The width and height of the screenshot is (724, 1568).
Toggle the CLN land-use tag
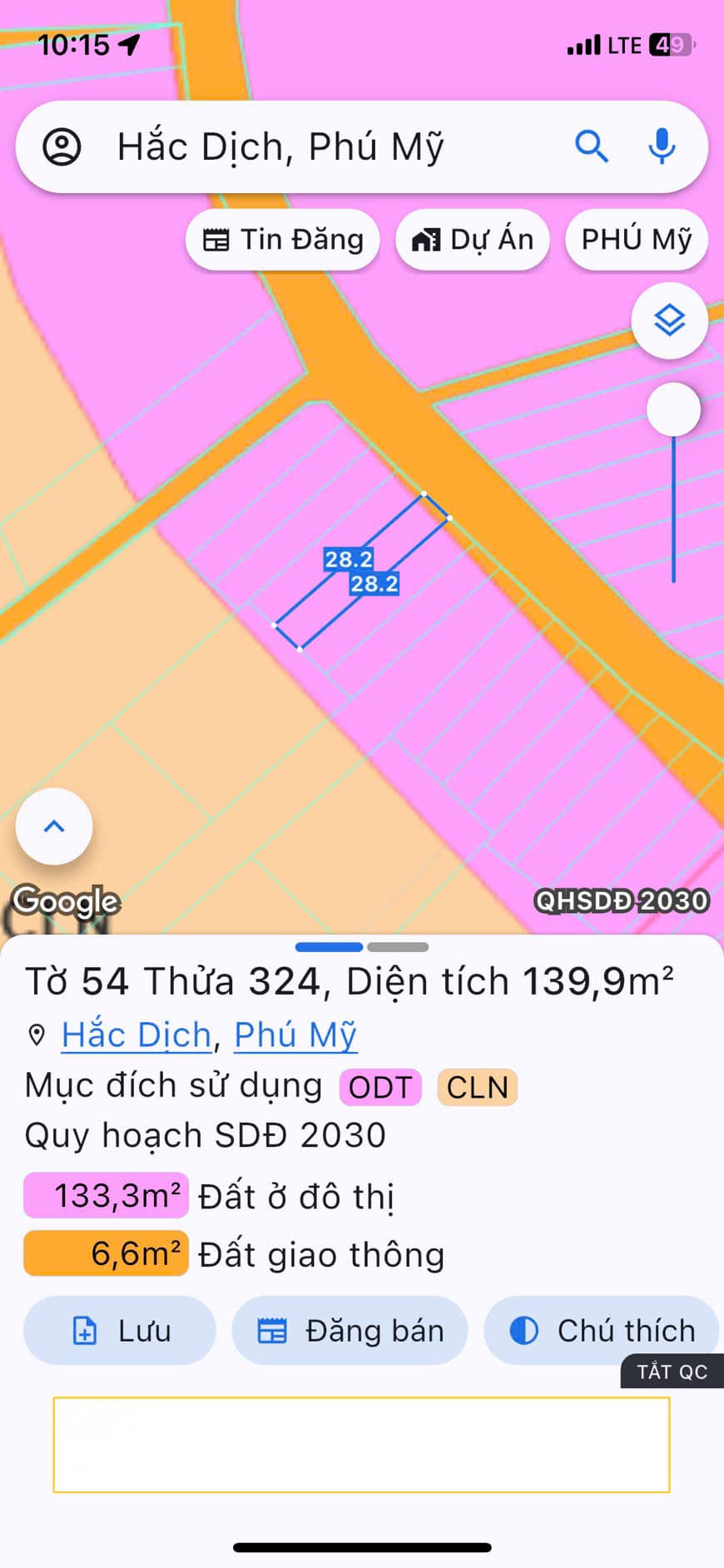tap(477, 1087)
